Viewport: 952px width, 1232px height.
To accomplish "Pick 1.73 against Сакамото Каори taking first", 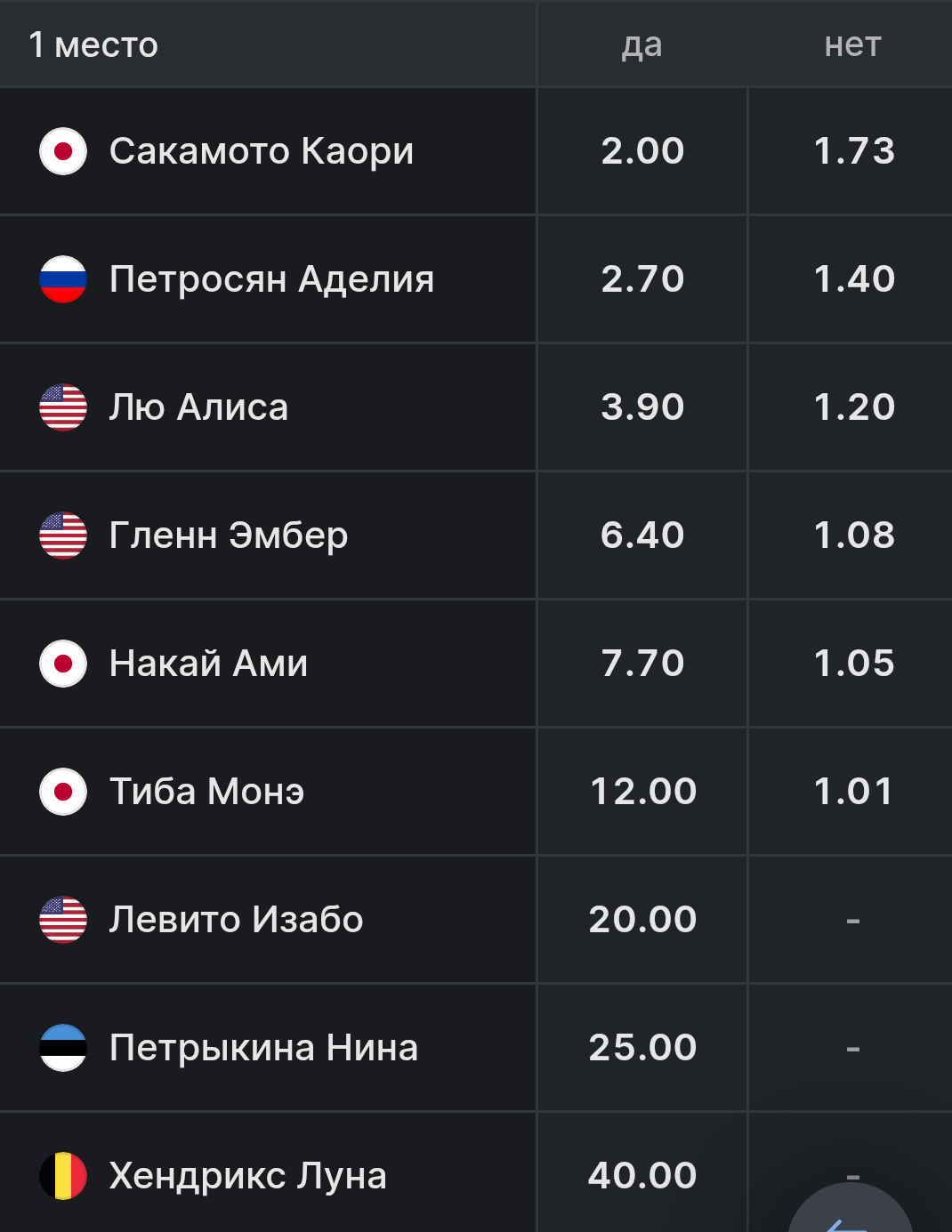I will pos(852,151).
